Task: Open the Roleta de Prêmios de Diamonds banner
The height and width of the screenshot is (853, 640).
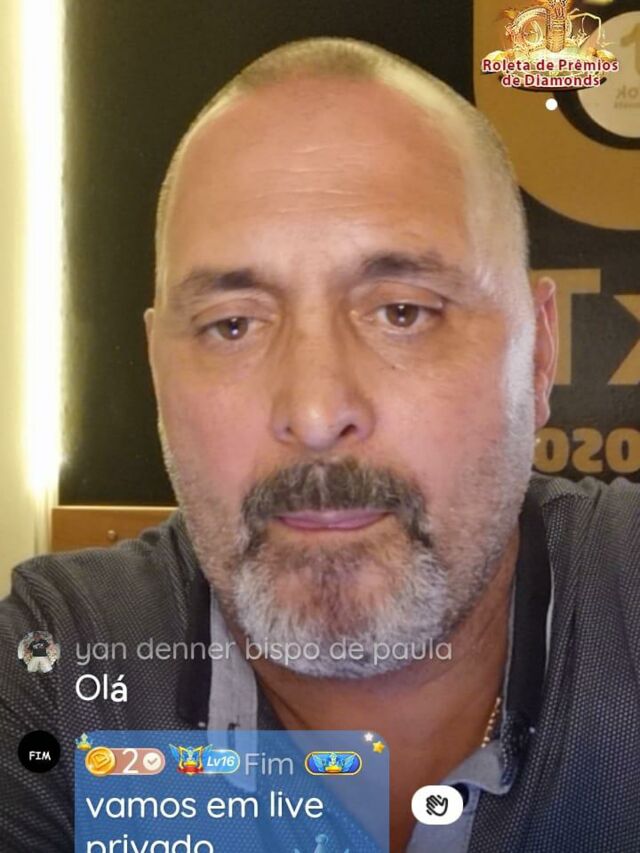Action: (x=549, y=50)
